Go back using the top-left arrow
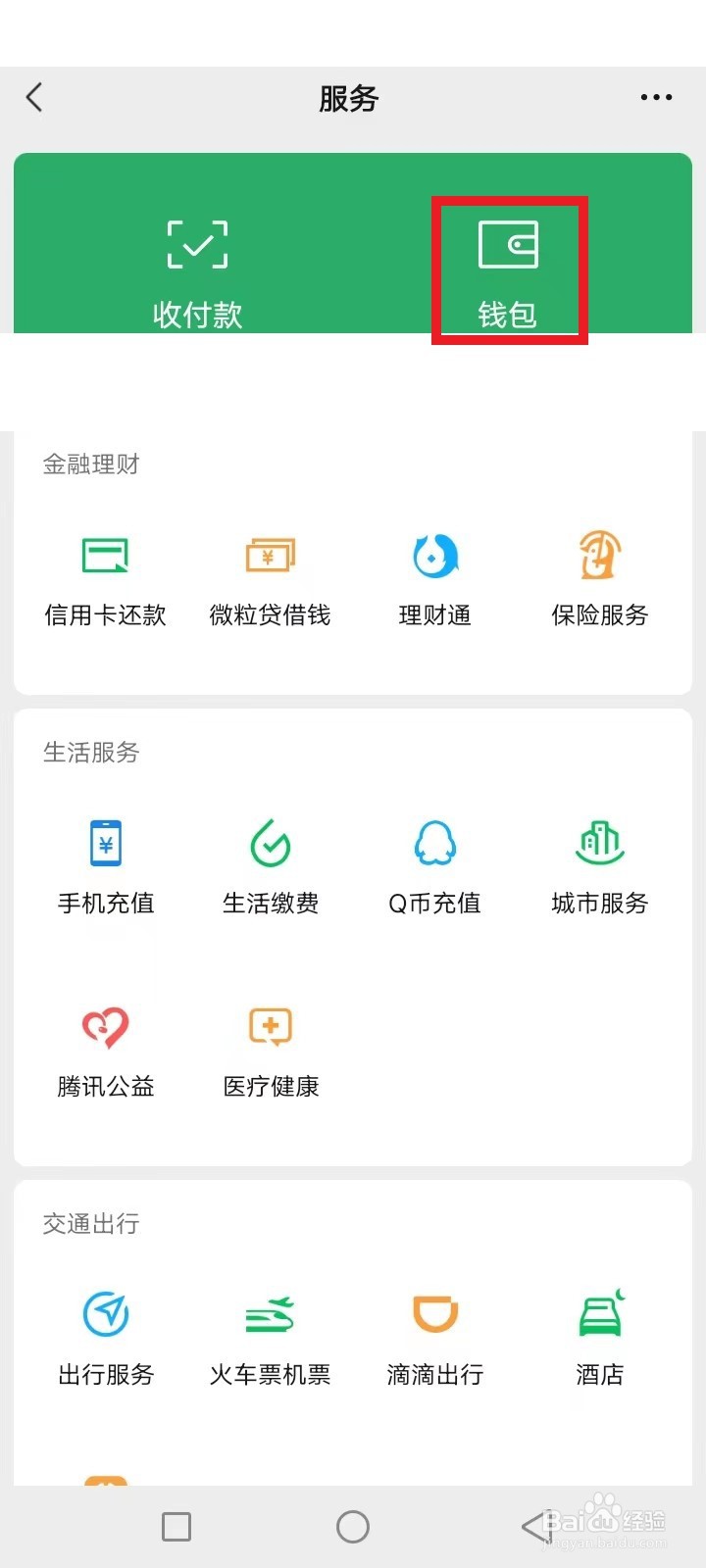Screen dimensions: 706x1568 (34, 97)
